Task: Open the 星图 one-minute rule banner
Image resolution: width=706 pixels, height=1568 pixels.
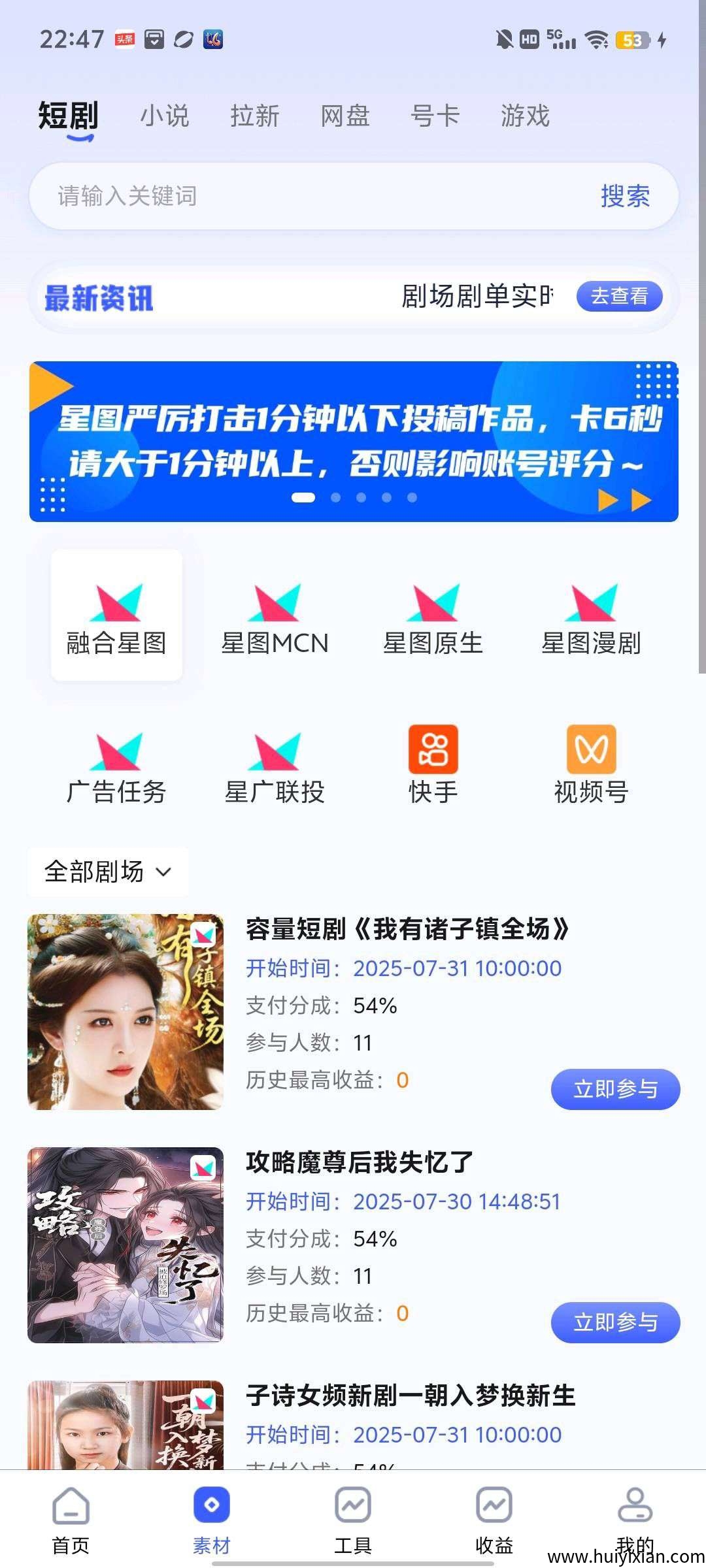Action: click(354, 441)
